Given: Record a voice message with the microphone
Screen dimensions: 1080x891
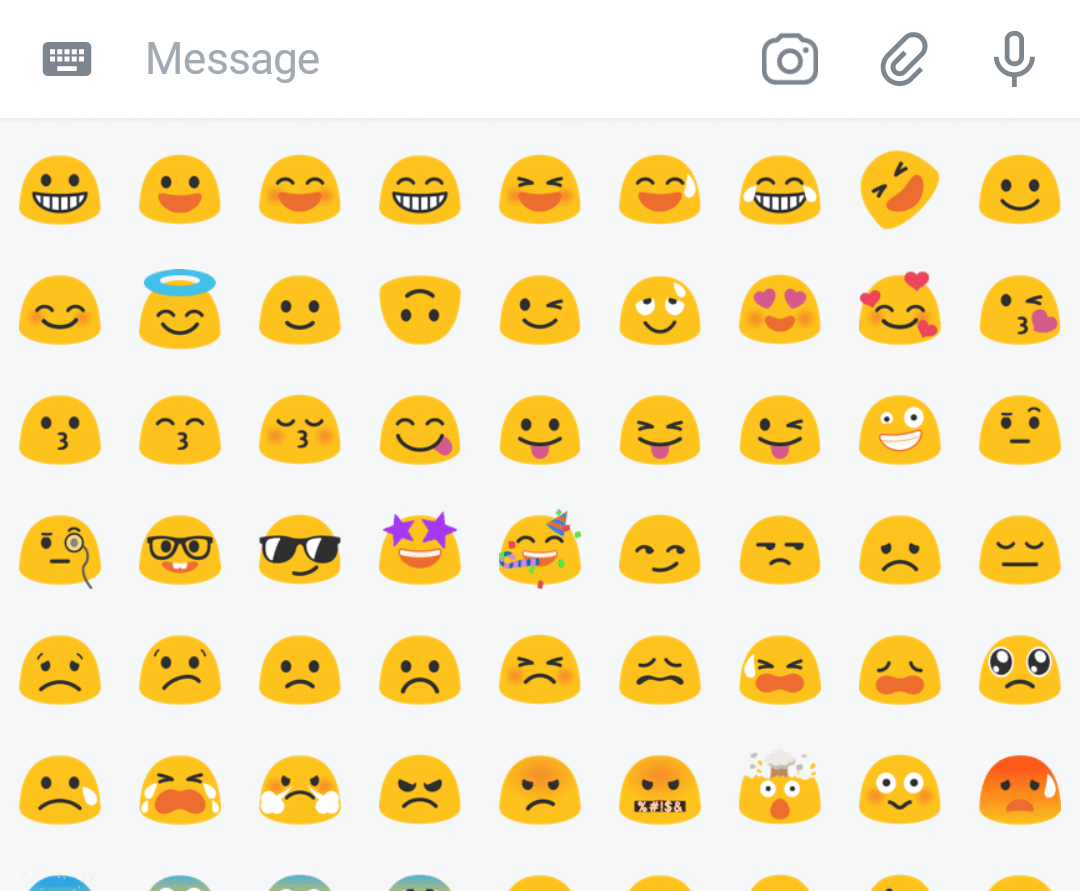Looking at the screenshot, I should point(1014,59).
